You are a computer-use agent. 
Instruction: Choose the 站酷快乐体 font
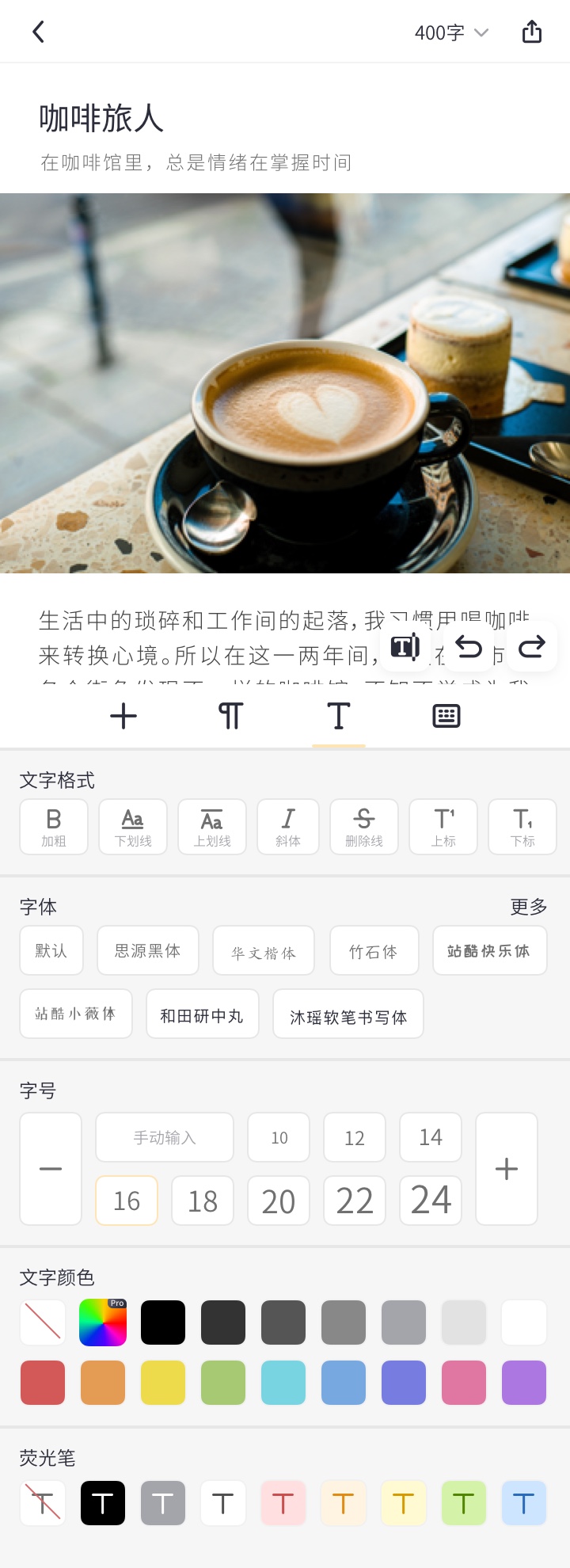pyautogui.click(x=489, y=950)
